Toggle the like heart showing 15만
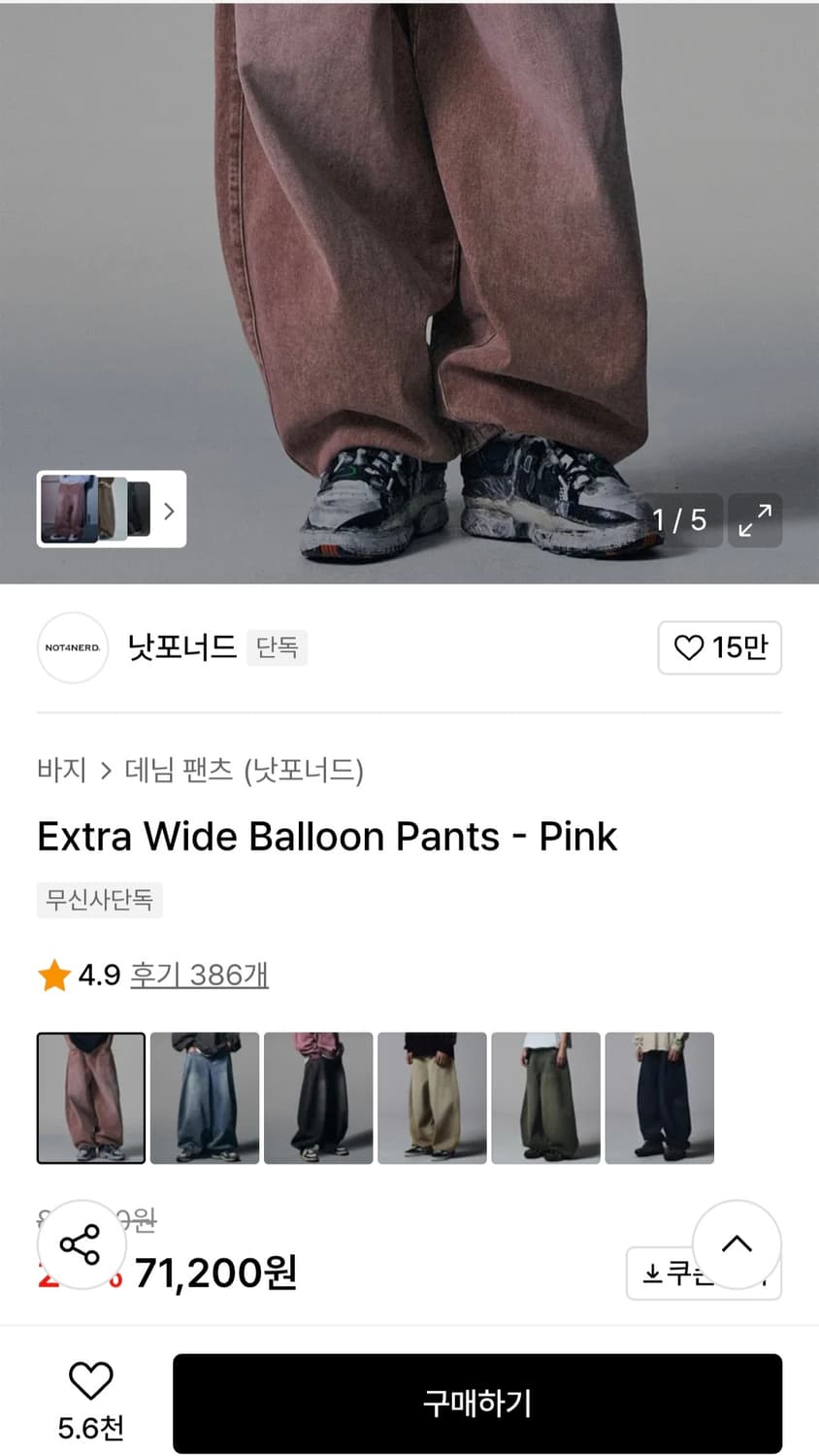819x1456 pixels. click(x=719, y=648)
